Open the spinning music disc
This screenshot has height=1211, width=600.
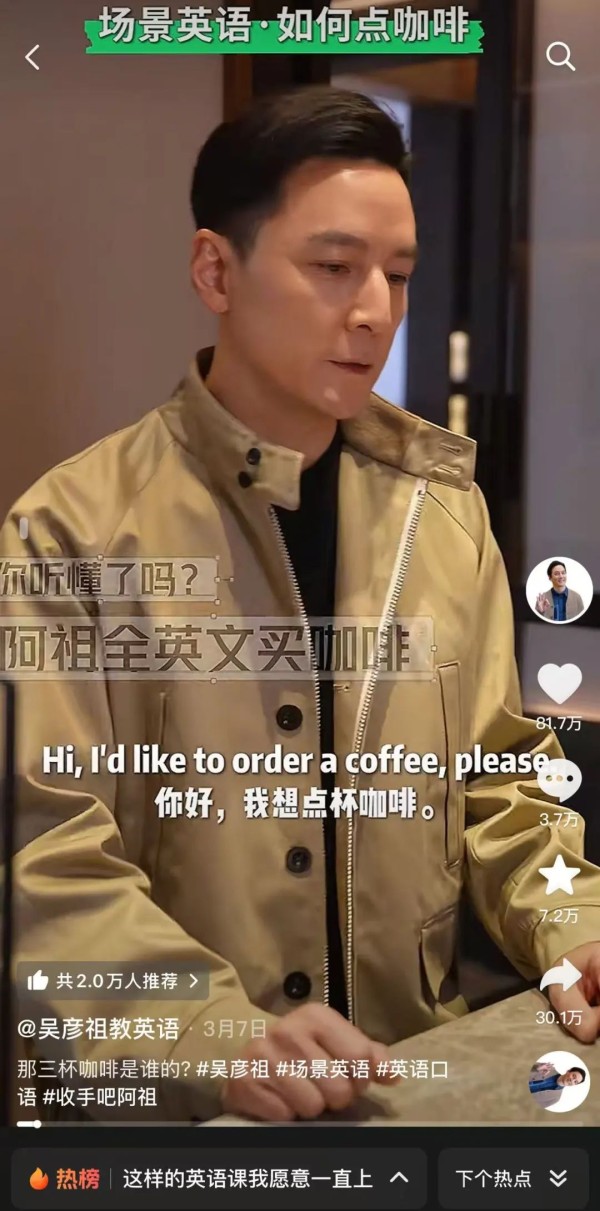coord(559,1081)
